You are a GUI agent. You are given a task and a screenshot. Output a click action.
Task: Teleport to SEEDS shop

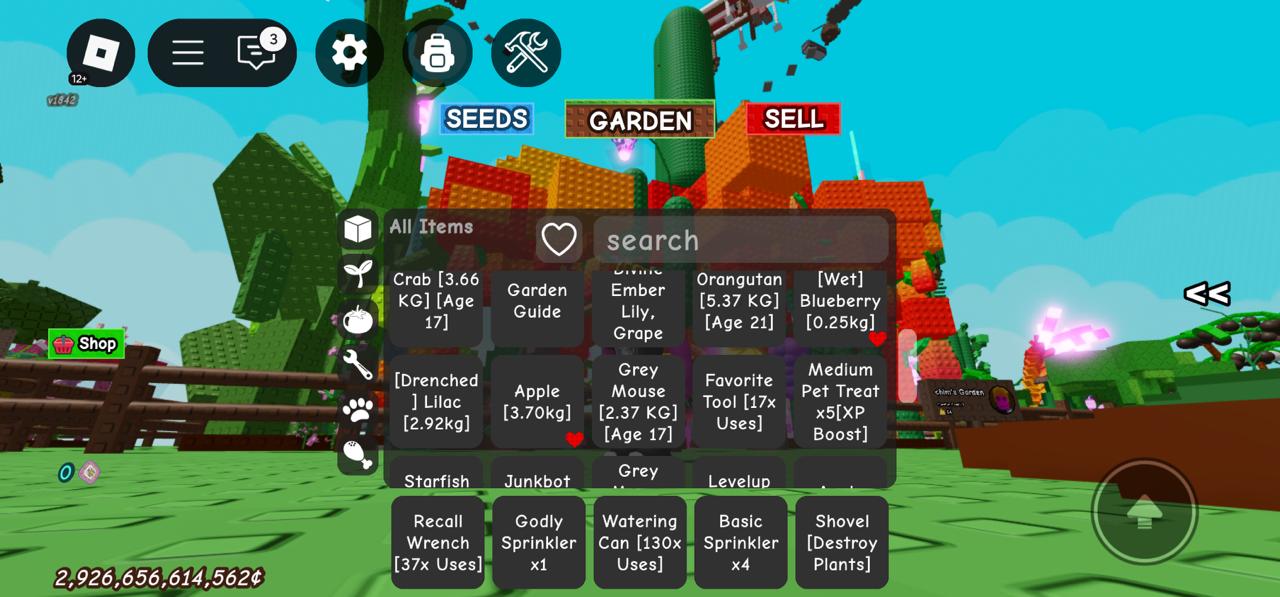[486, 119]
